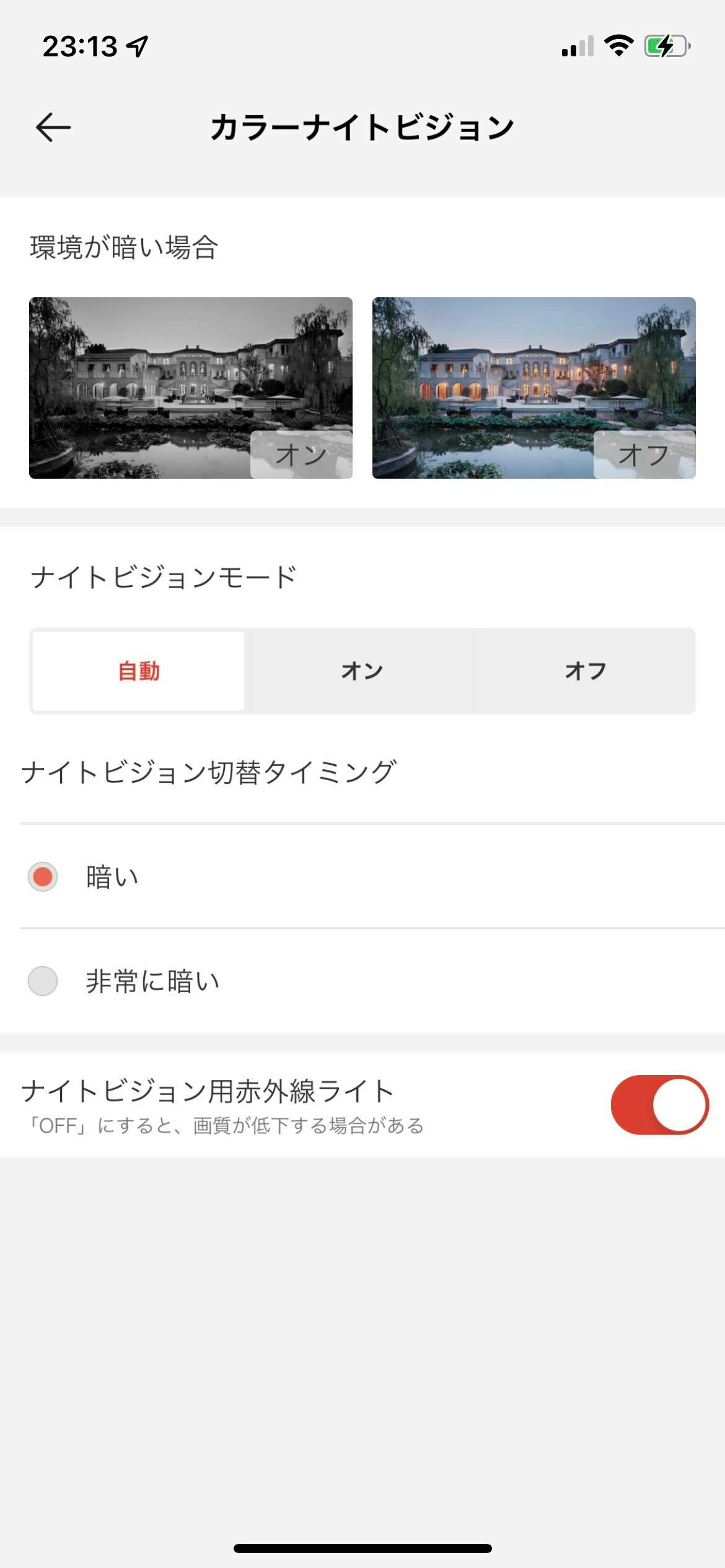The image size is (725, 1568).
Task: Go back from カラーナイトビジョン screen
Action: [x=53, y=128]
